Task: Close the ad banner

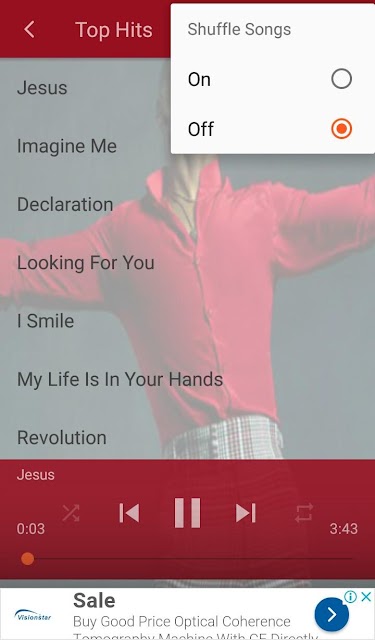Action: point(366,597)
